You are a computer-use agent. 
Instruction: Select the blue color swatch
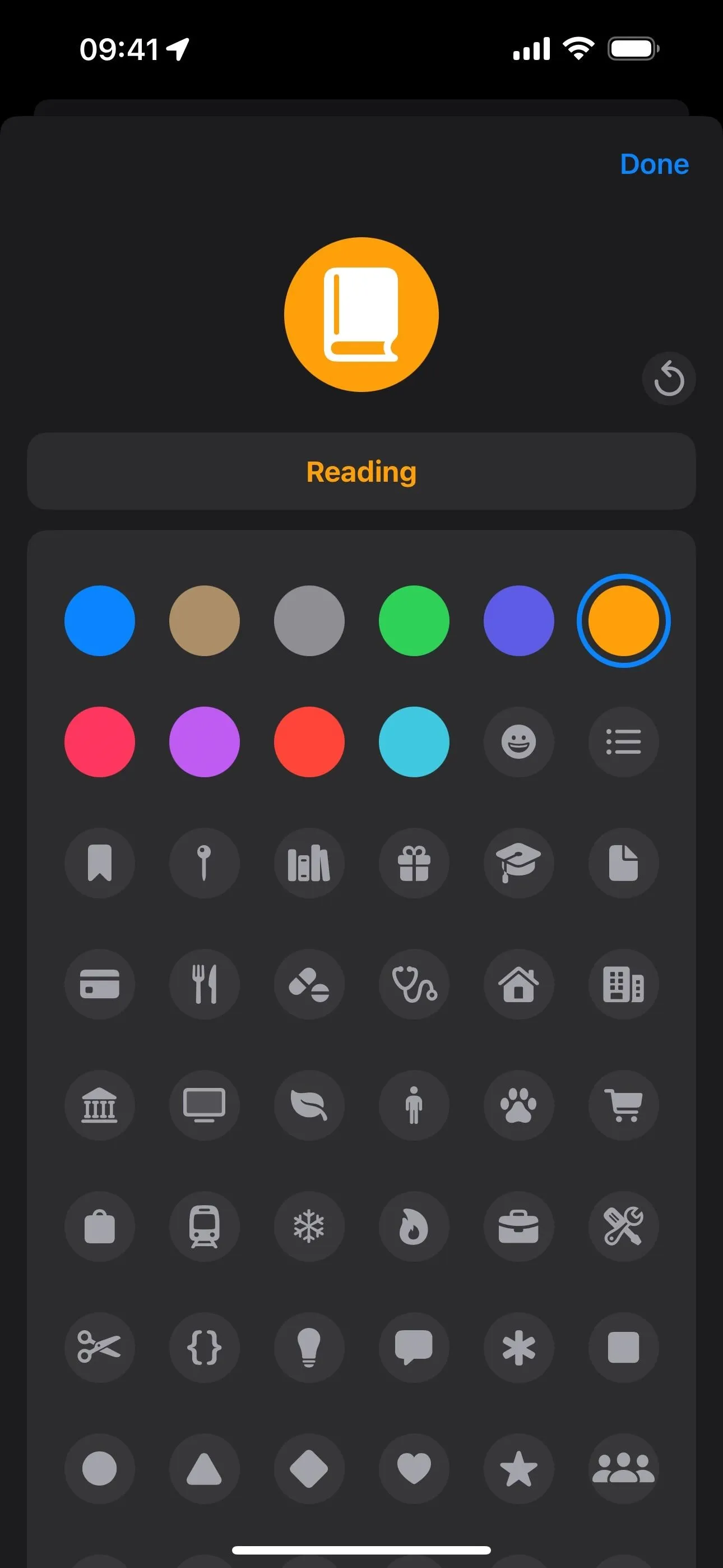pyautogui.click(x=100, y=621)
